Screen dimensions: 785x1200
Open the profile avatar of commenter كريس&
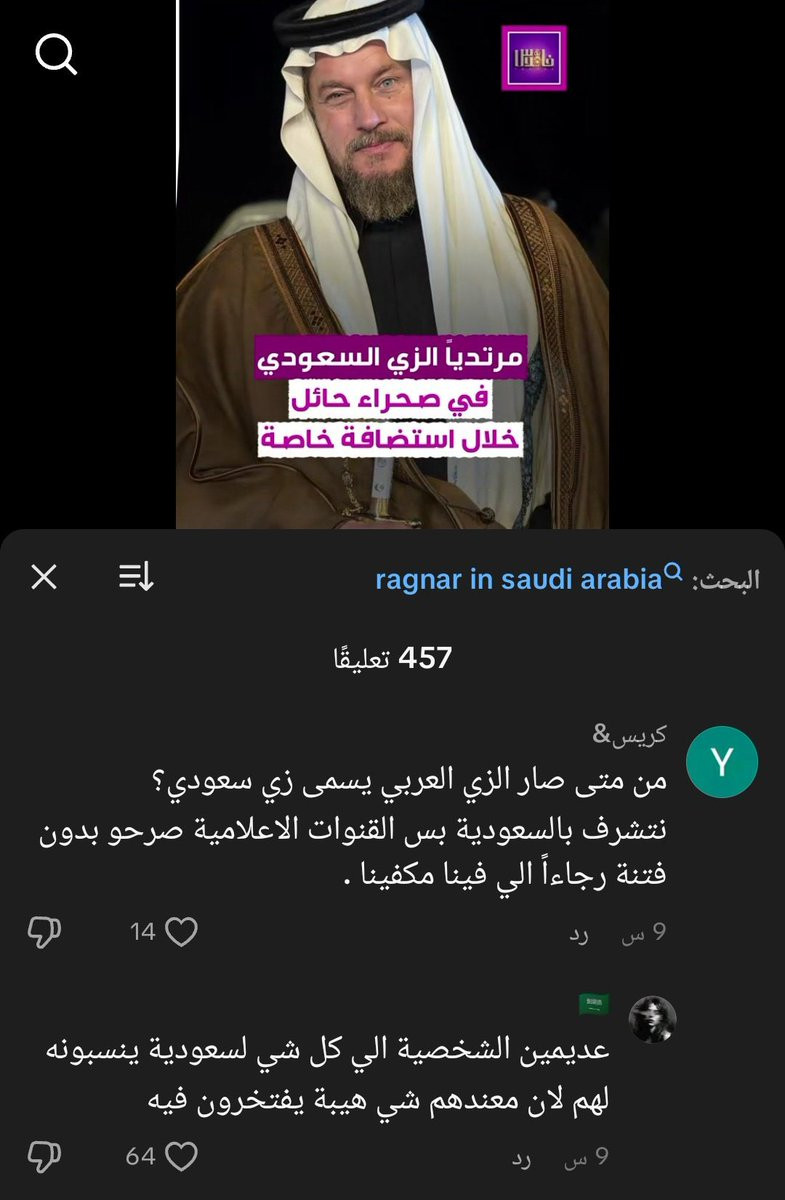tap(724, 766)
